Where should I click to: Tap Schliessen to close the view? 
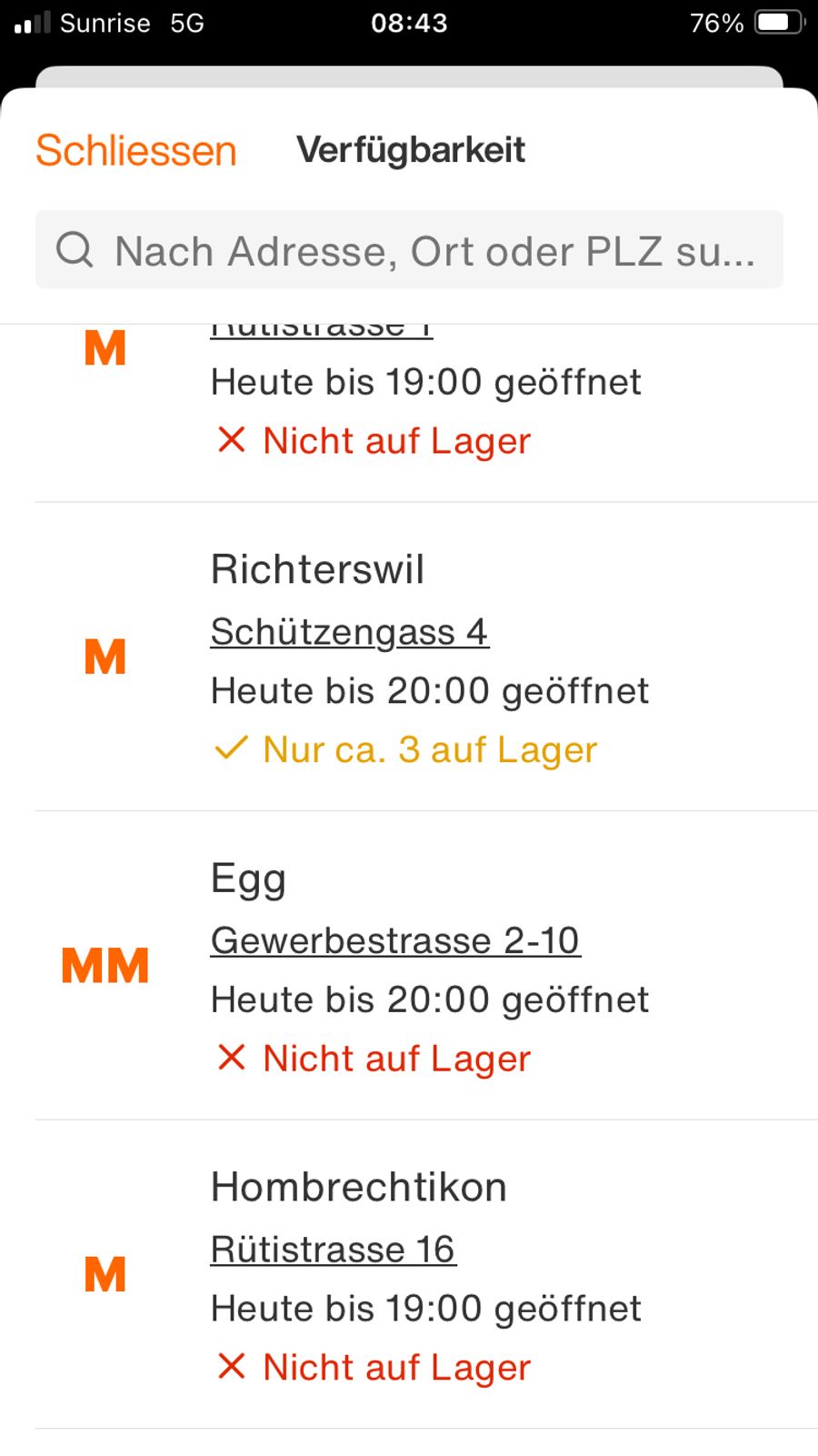[135, 149]
